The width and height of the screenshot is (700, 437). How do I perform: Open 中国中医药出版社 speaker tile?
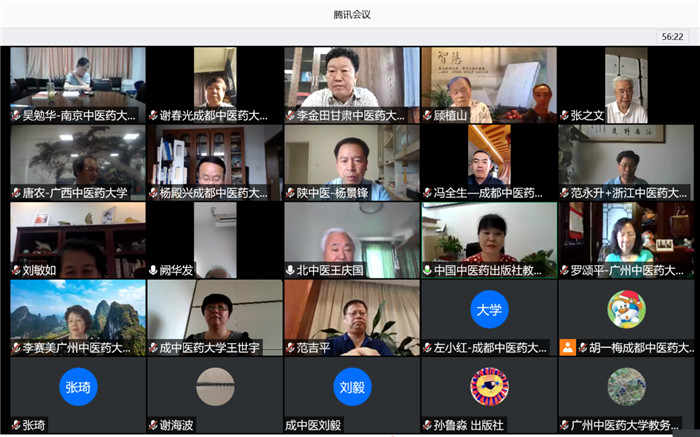[488, 240]
